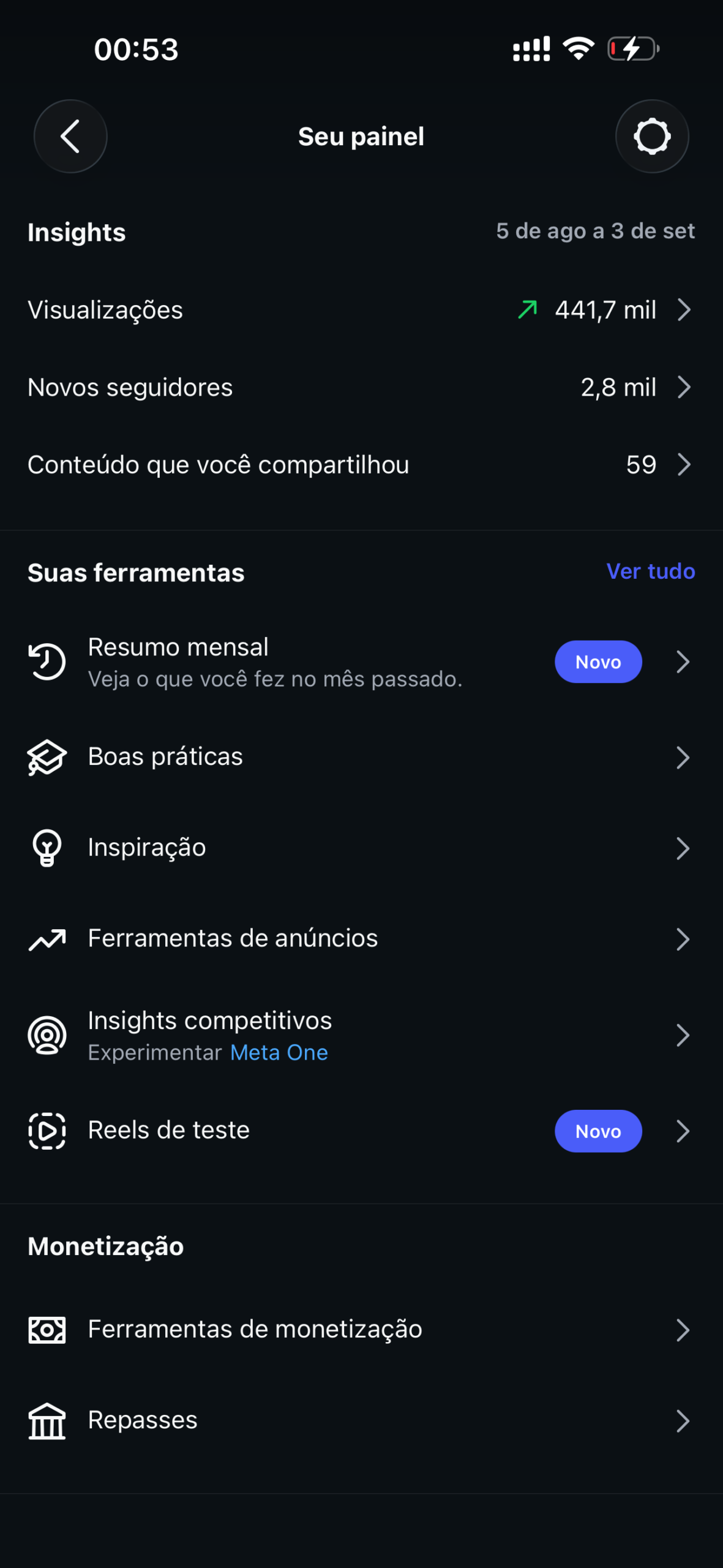Go back using the arrow button

coord(70,136)
